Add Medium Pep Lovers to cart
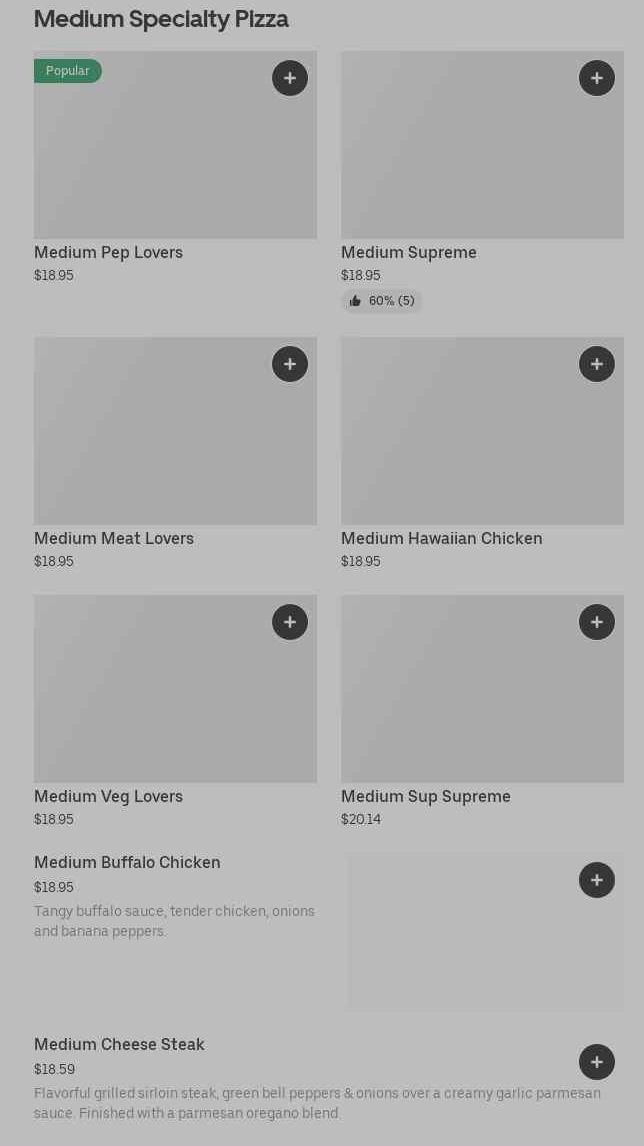644x1146 pixels. coord(289,78)
